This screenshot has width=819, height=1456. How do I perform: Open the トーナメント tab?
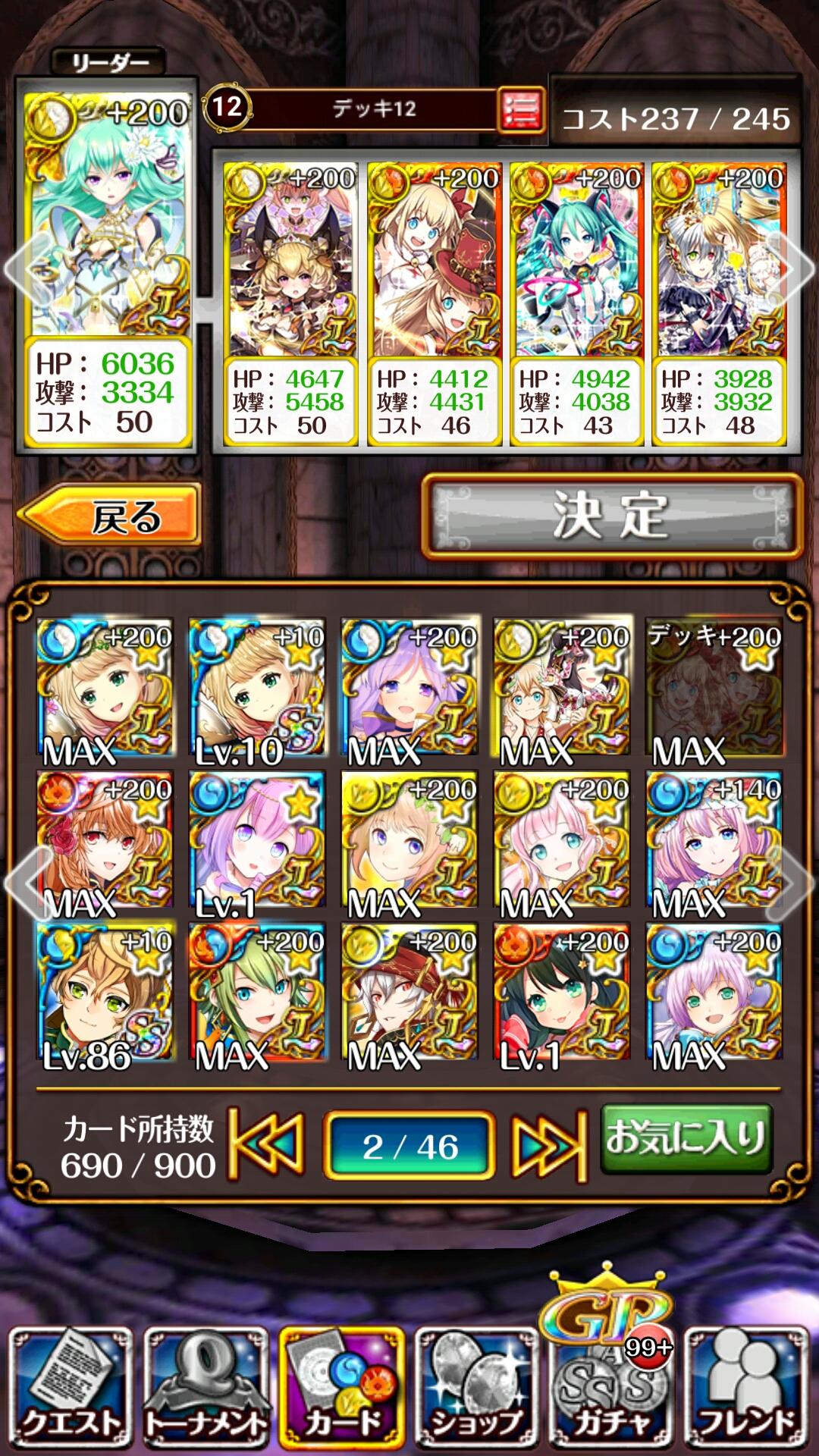[x=206, y=1388]
